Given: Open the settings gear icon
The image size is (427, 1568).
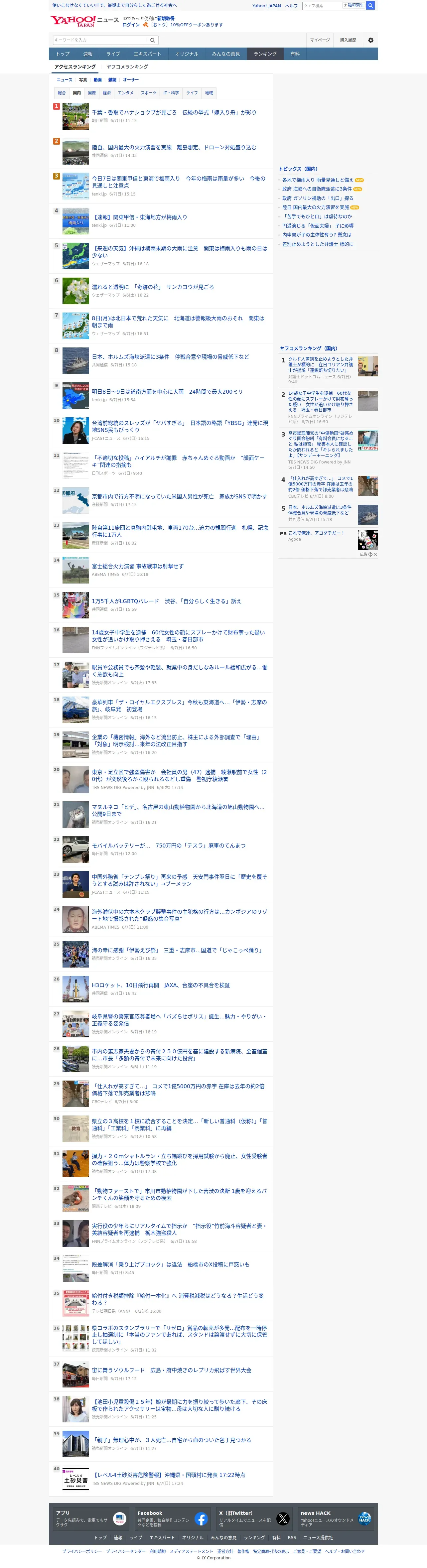Looking at the screenshot, I should pyautogui.click(x=370, y=40).
